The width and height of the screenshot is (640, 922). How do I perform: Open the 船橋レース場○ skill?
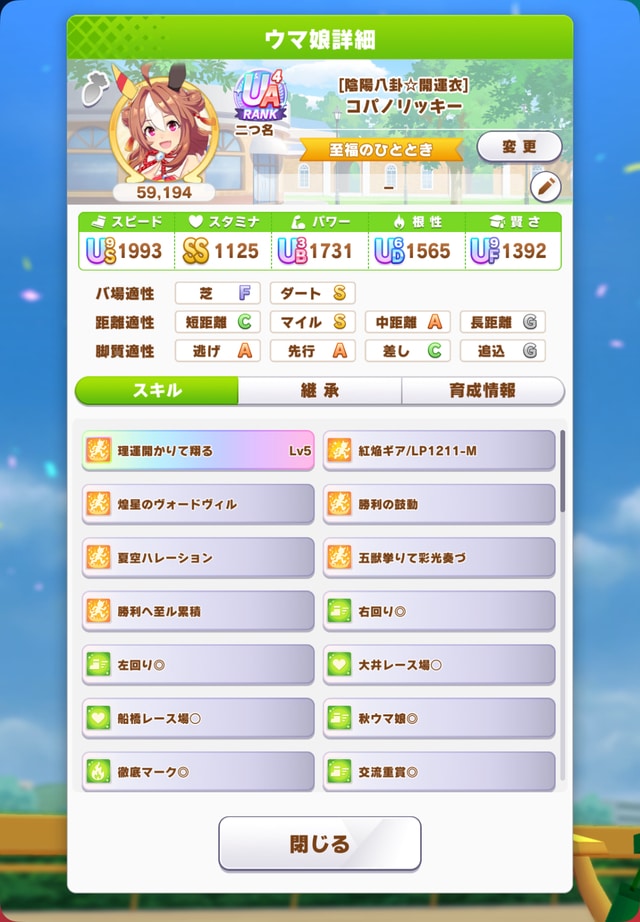198,718
